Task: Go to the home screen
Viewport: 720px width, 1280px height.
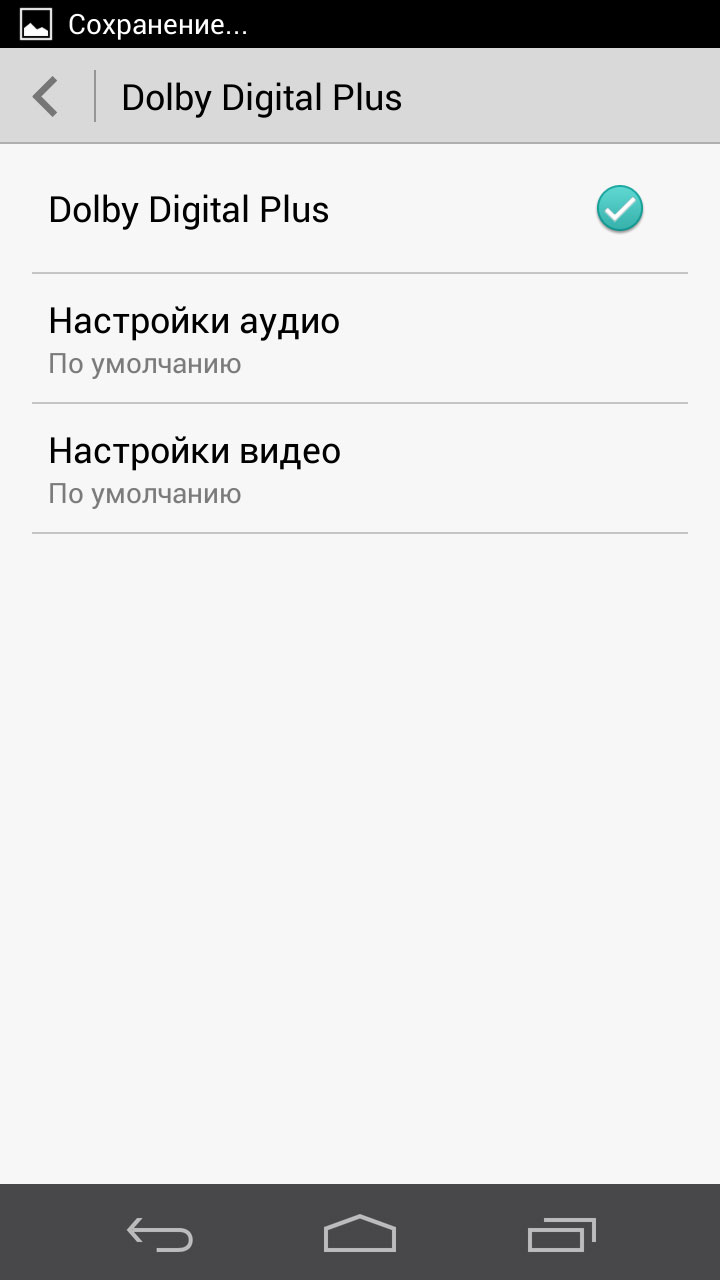Action: click(x=360, y=1234)
